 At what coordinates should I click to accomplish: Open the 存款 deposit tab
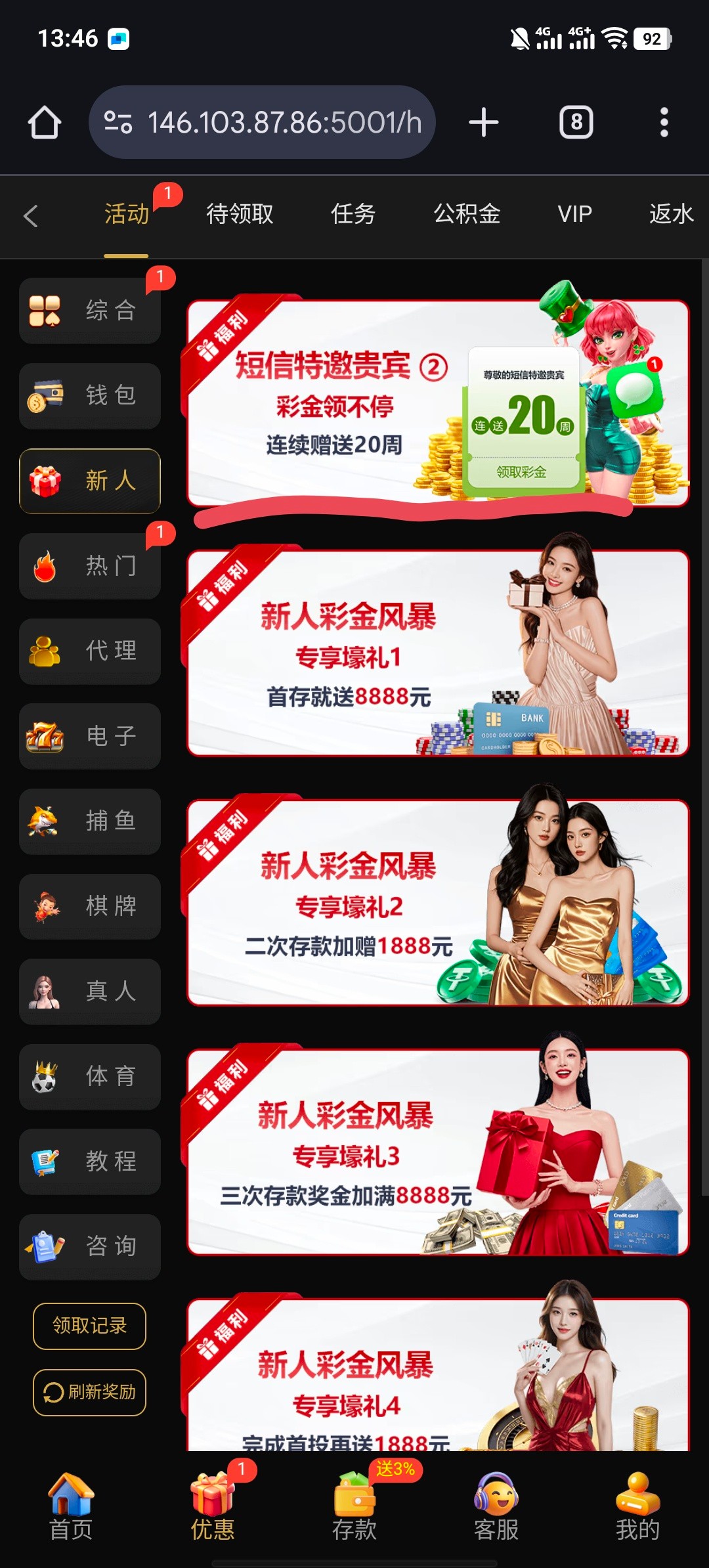pyautogui.click(x=354, y=1508)
